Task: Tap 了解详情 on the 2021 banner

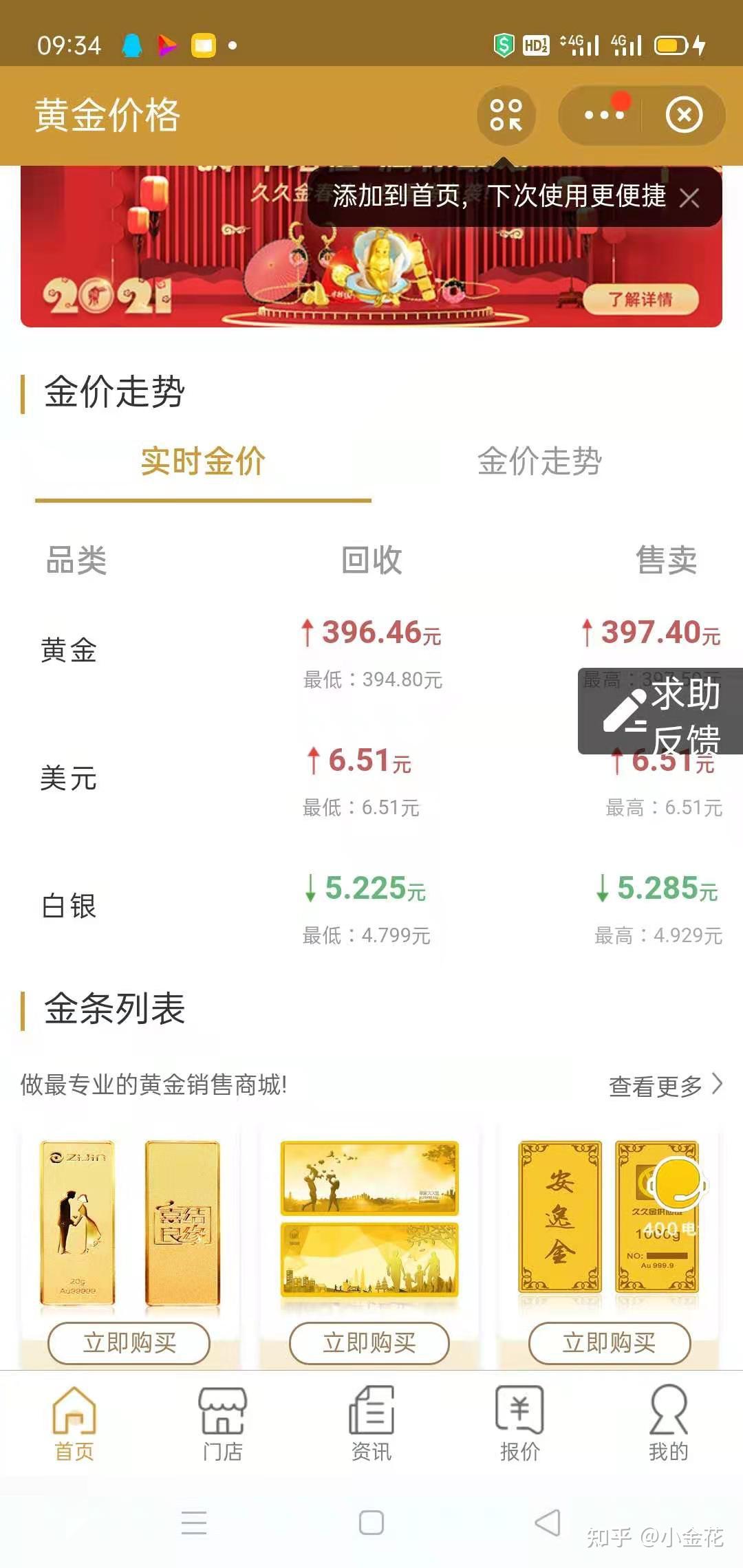Action: 643,300
